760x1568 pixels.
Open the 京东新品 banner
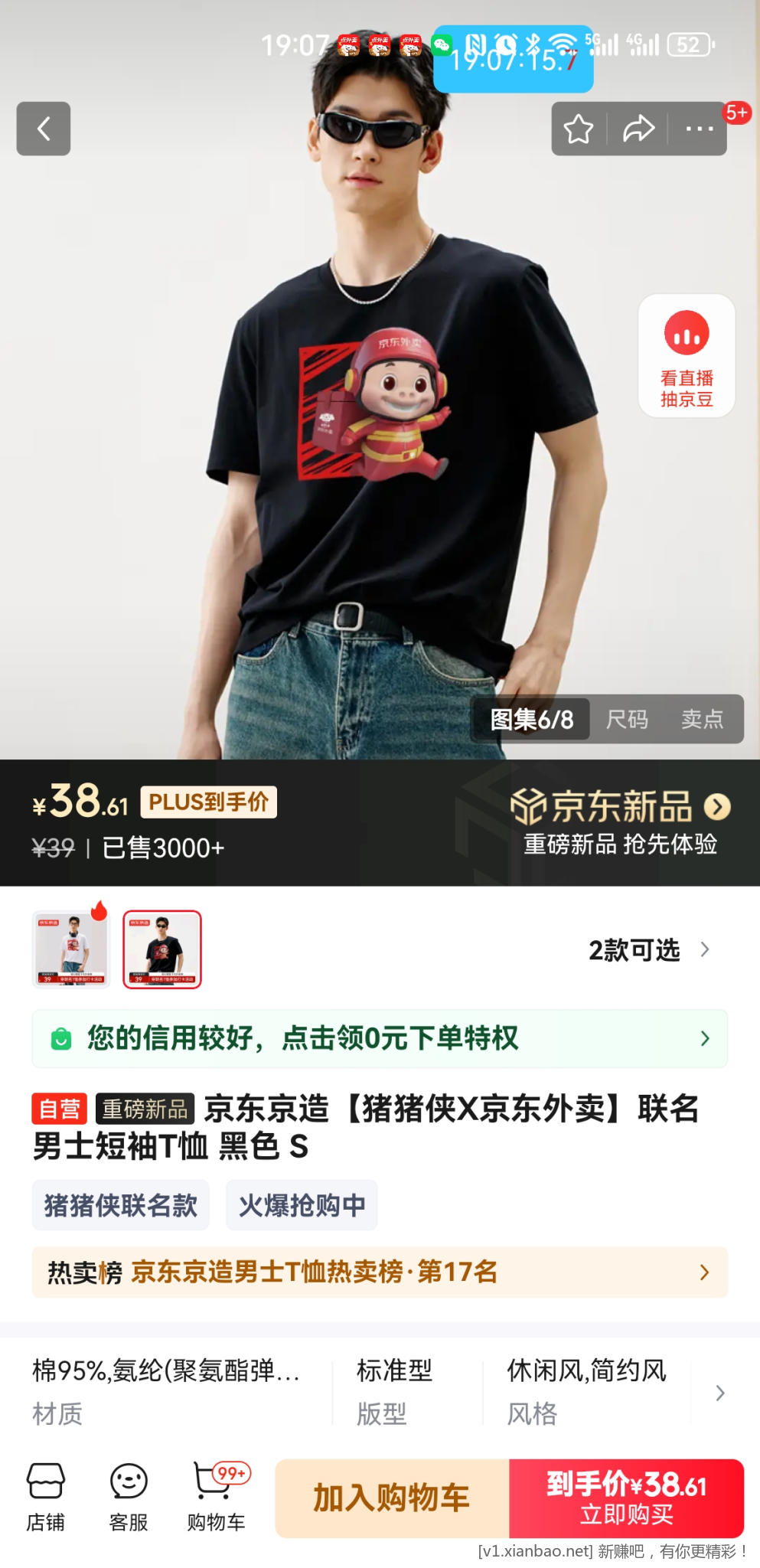click(x=620, y=823)
